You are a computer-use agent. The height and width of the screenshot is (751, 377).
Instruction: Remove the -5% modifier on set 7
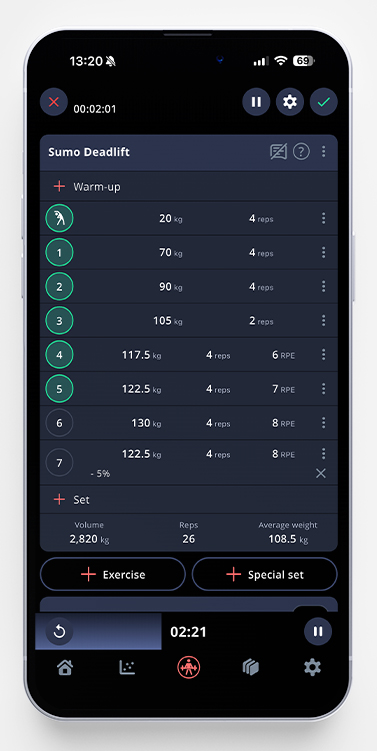click(x=321, y=474)
